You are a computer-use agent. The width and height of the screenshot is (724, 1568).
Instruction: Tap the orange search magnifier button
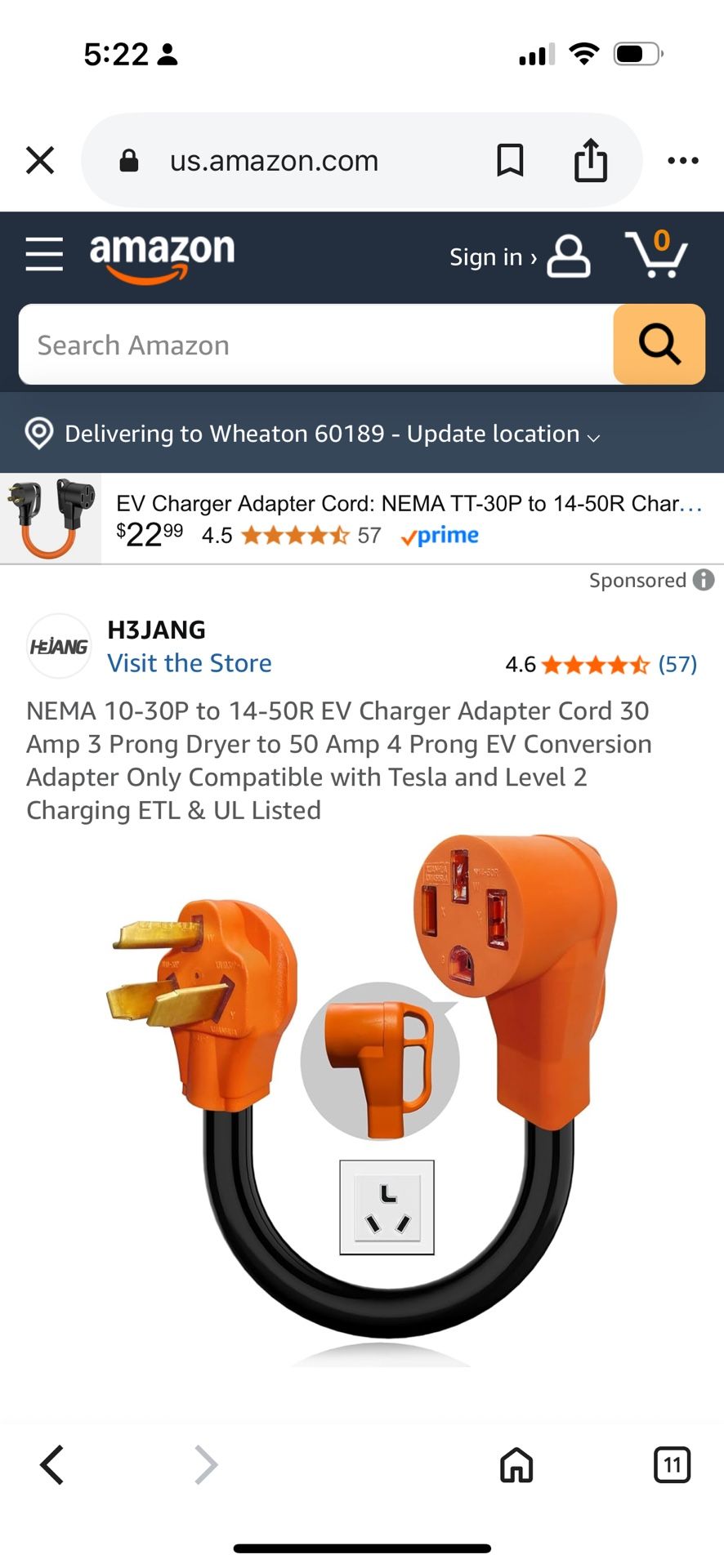point(659,345)
